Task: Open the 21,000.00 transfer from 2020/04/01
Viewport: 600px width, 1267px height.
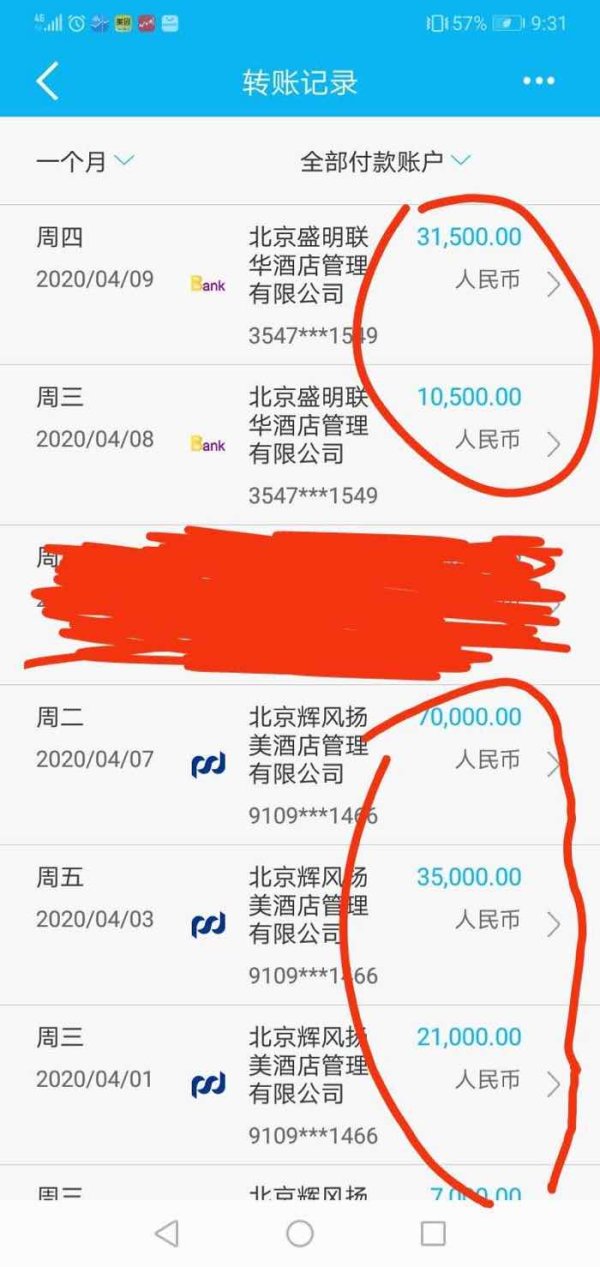Action: click(x=300, y=1085)
